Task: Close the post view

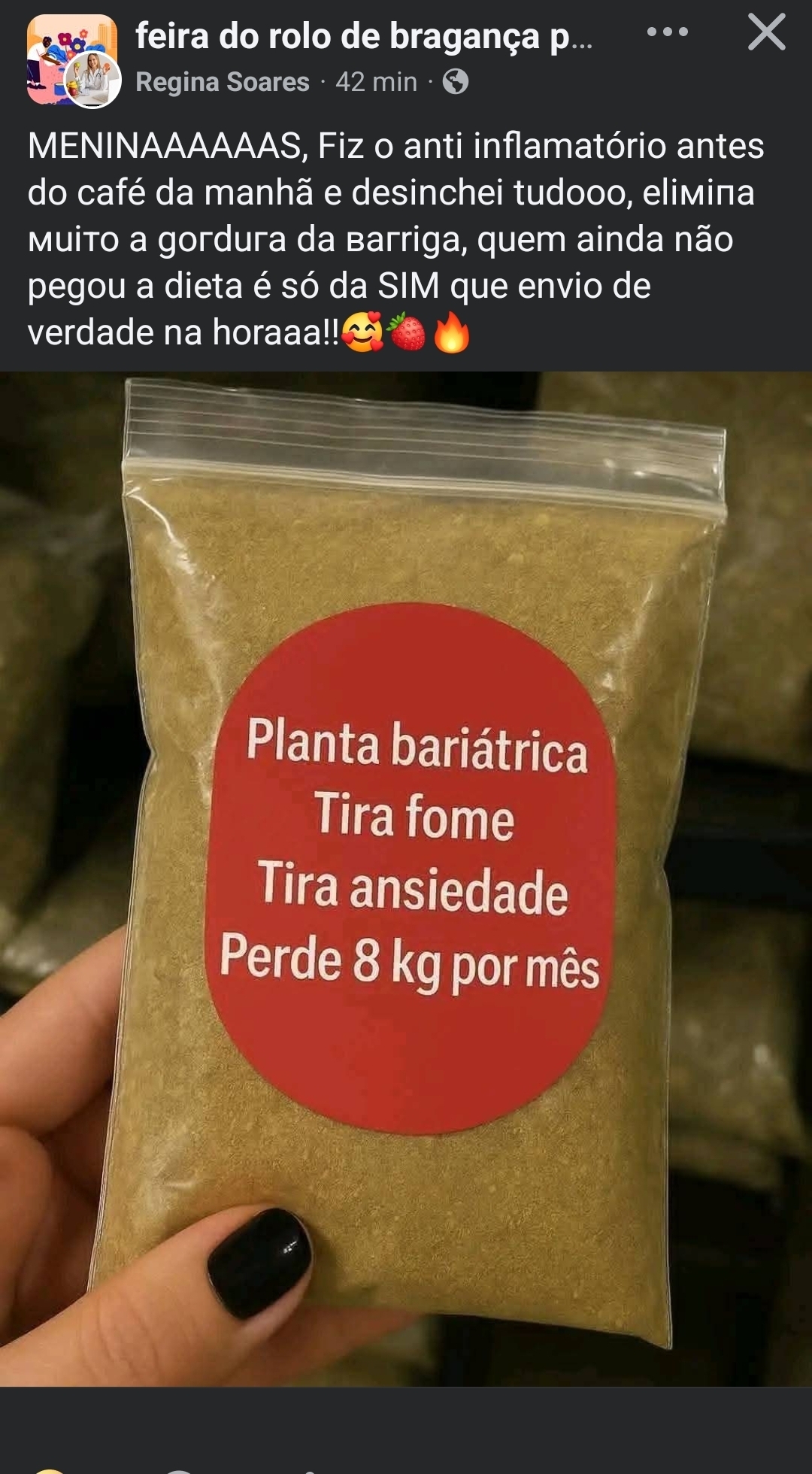Action: click(766, 33)
